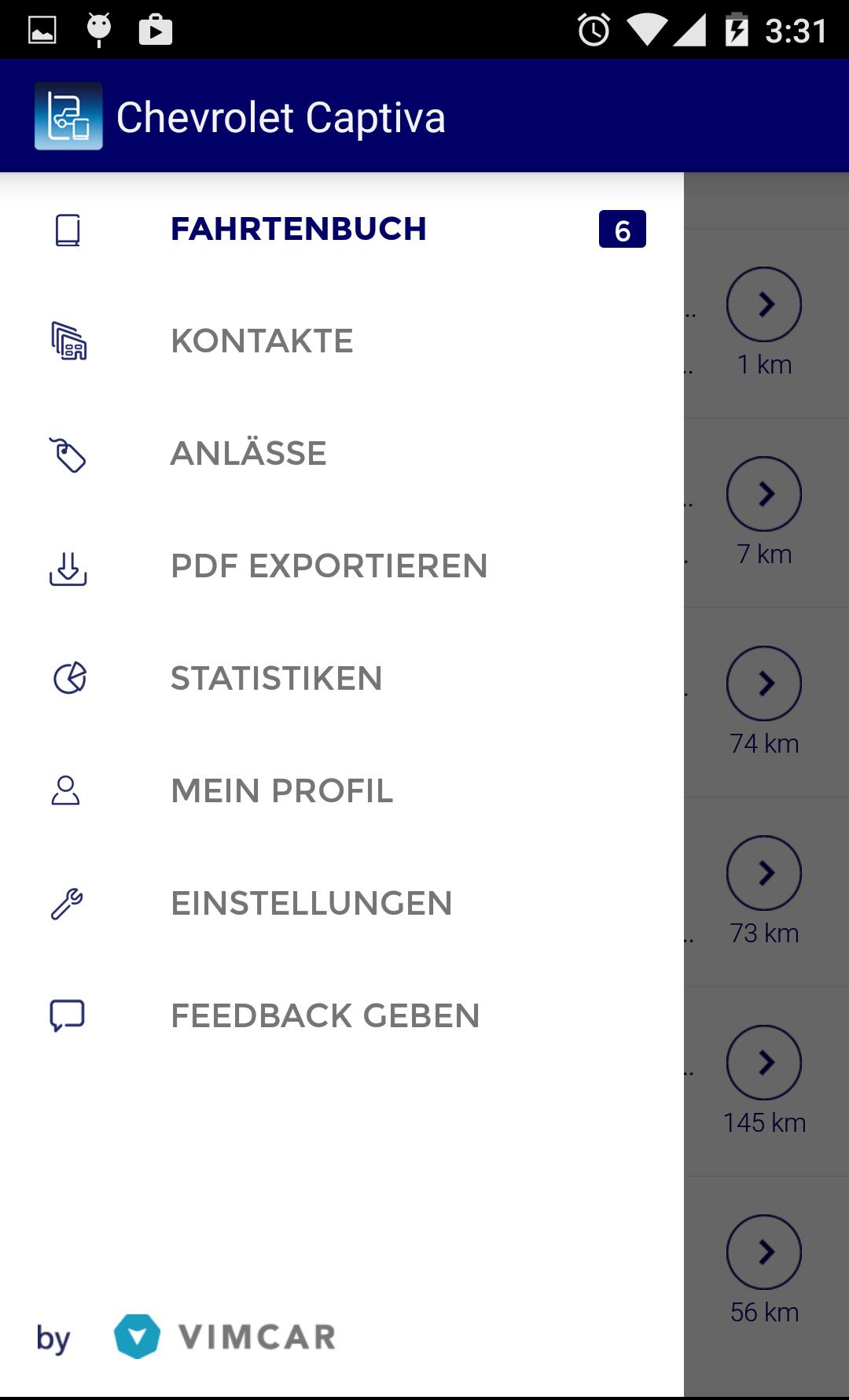Tap the Chevrolet Captiva title text
Image resolution: width=849 pixels, height=1400 pixels.
pyautogui.click(x=281, y=116)
